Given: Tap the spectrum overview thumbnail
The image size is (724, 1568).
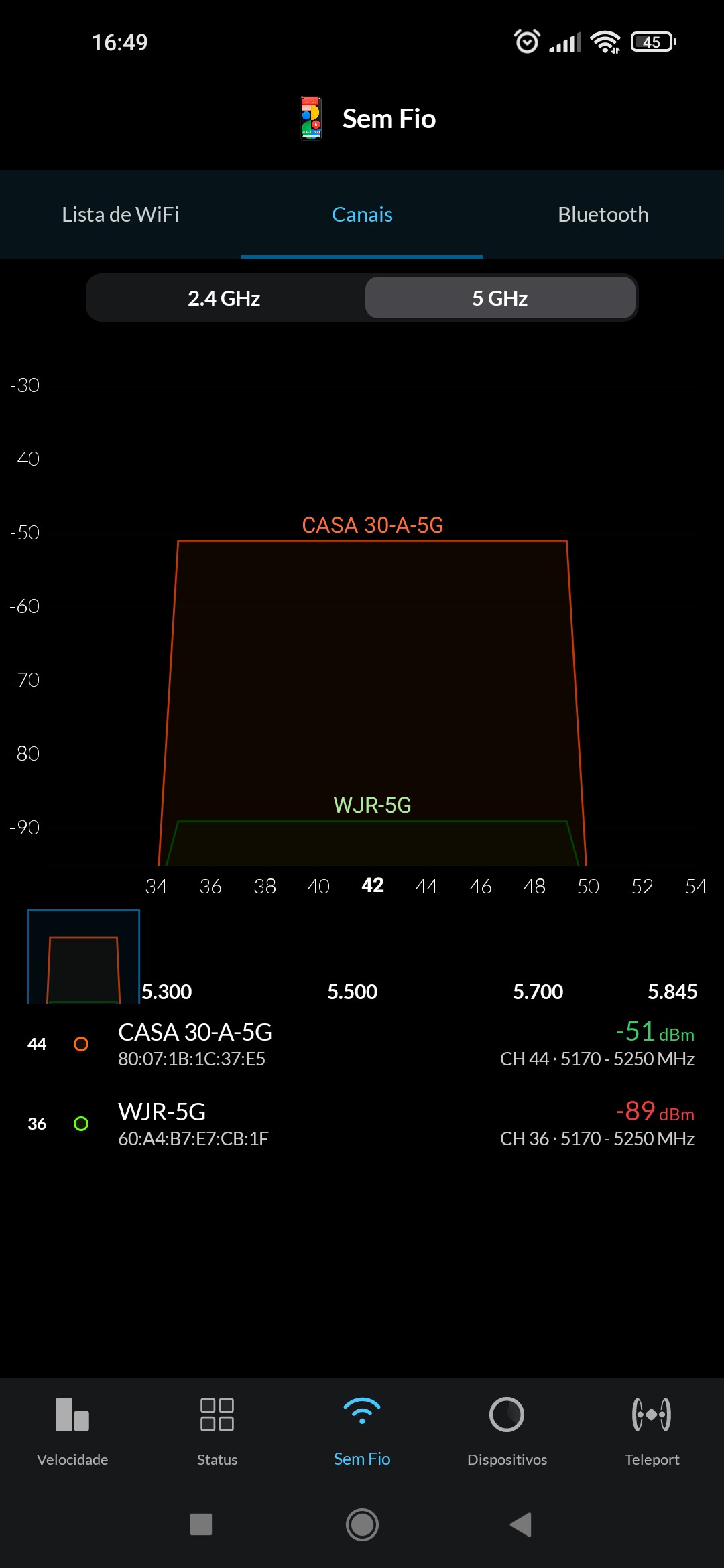Looking at the screenshot, I should click(83, 957).
